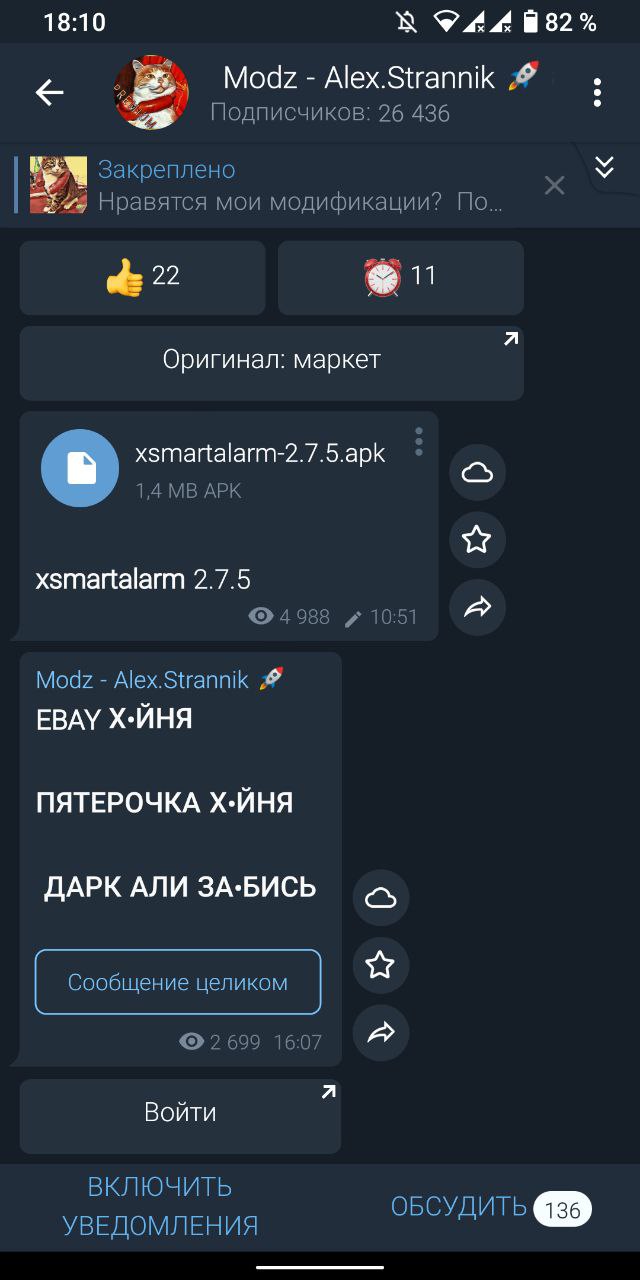The image size is (640, 1280).
Task: Save the EBAY post to cloud
Action: click(381, 898)
